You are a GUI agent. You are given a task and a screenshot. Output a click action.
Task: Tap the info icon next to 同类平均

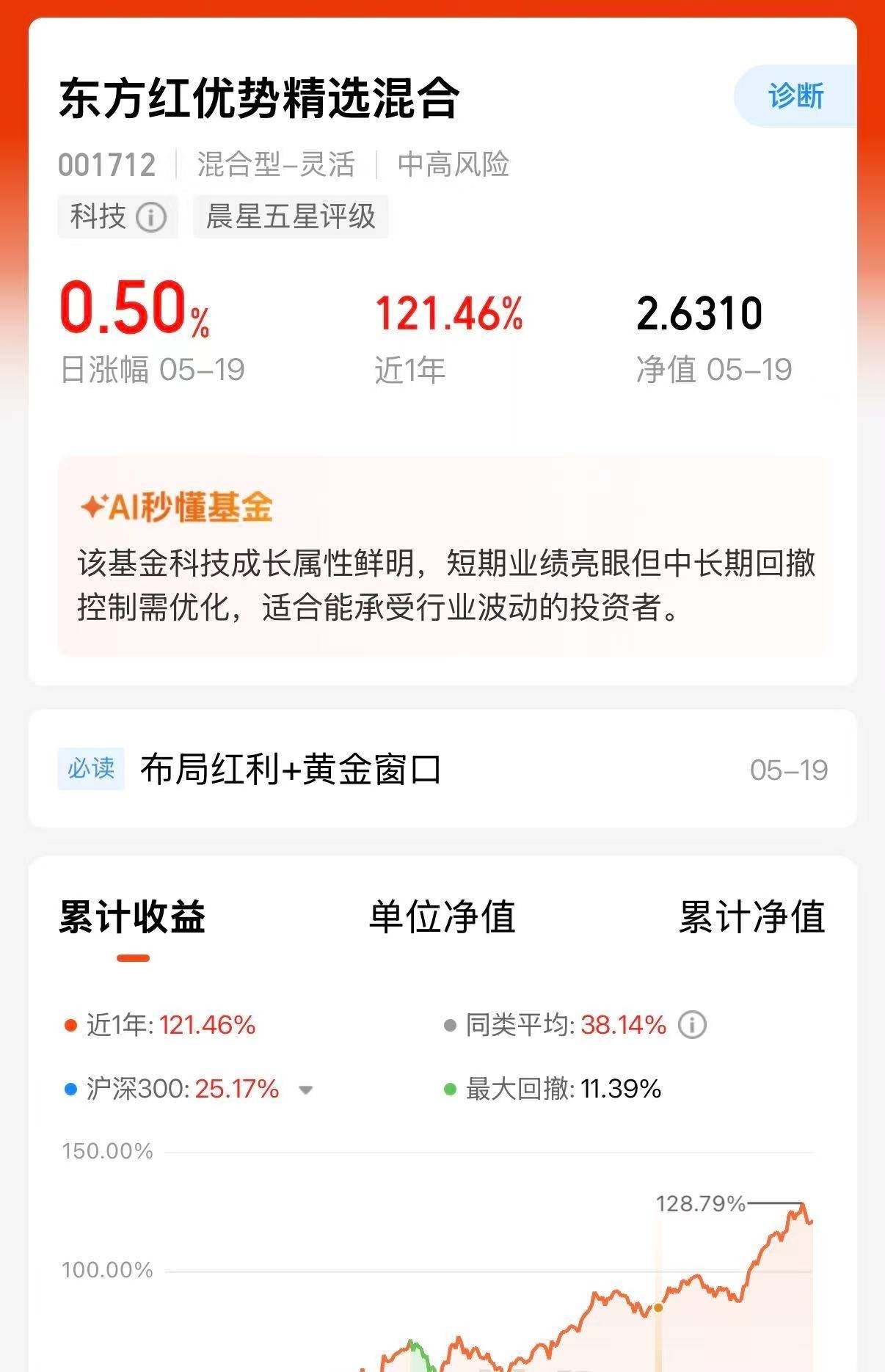pos(692,1025)
